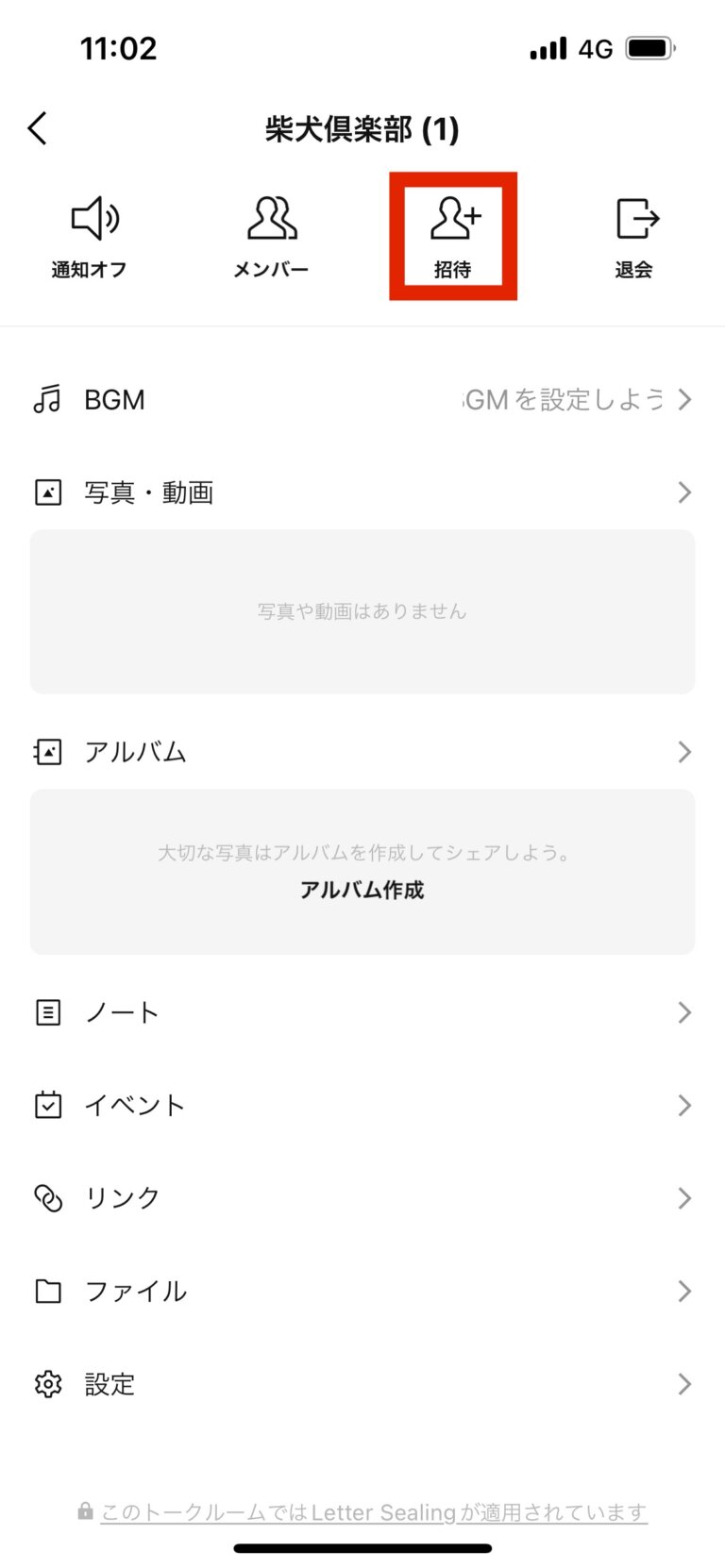This screenshot has width=725, height=1568.
Task: Open the Letter Sealing notice link
Action: tap(373, 1512)
